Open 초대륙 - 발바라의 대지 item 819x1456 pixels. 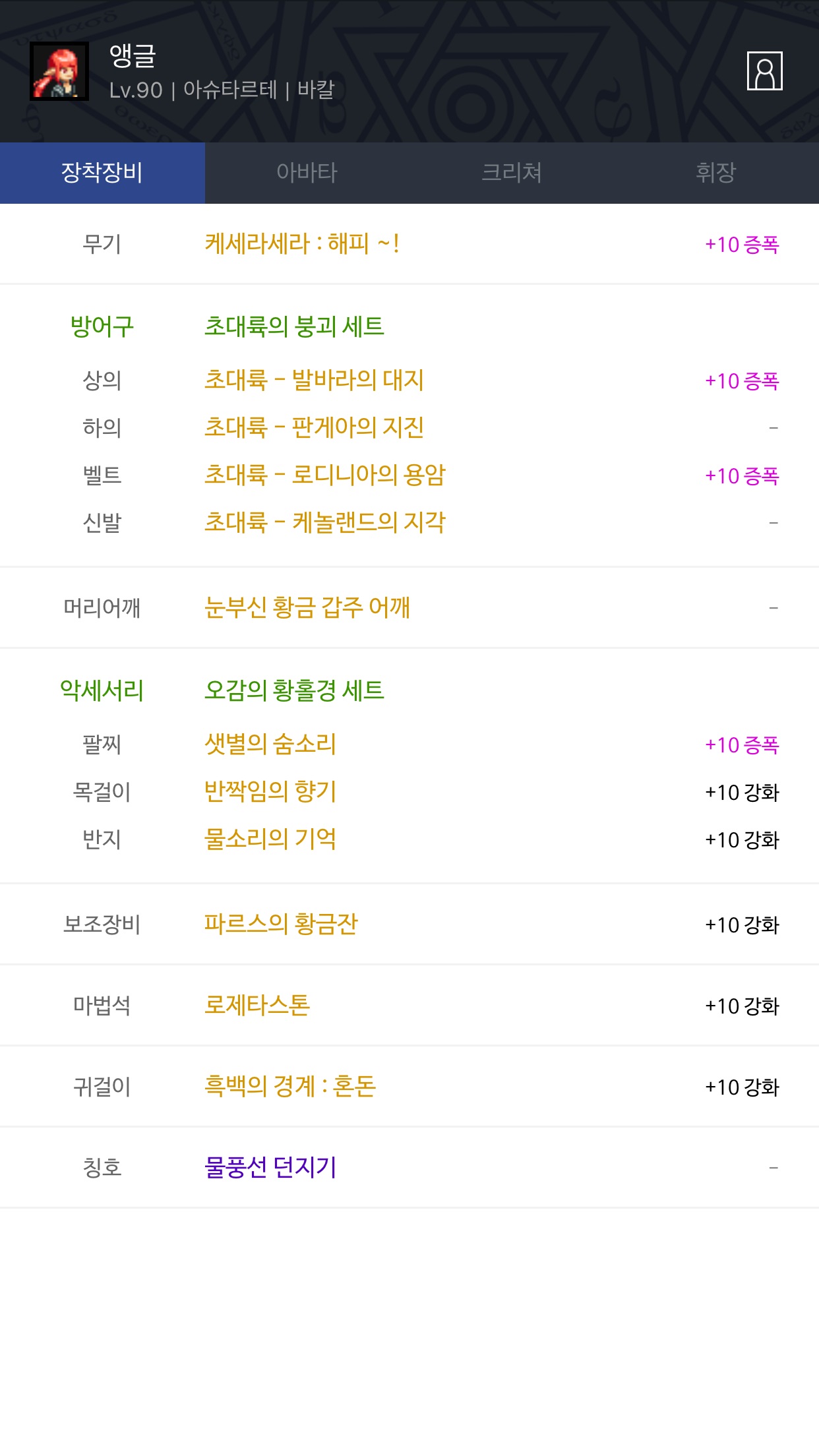click(x=314, y=380)
